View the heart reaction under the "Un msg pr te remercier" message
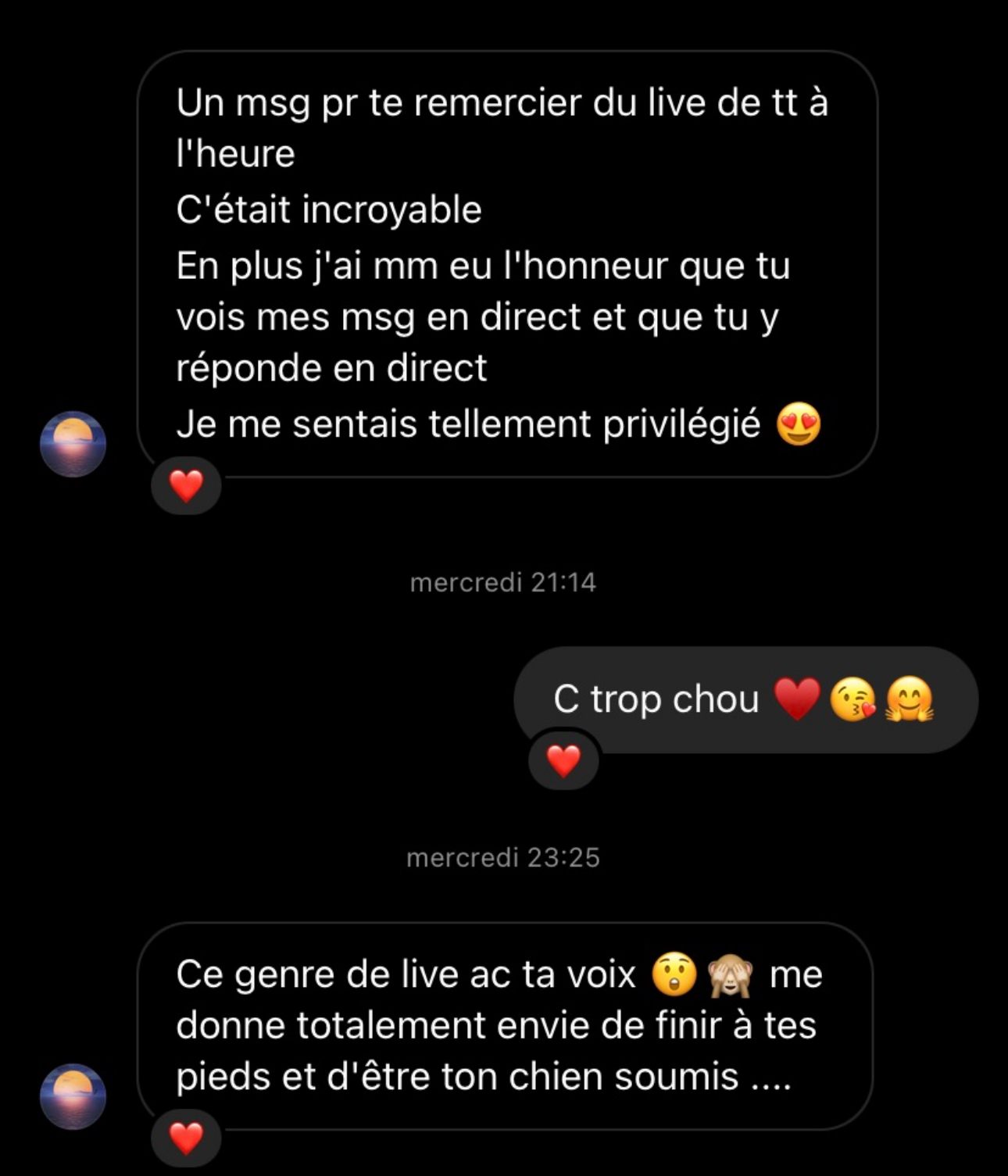The height and width of the screenshot is (1176, 1008). click(x=186, y=486)
